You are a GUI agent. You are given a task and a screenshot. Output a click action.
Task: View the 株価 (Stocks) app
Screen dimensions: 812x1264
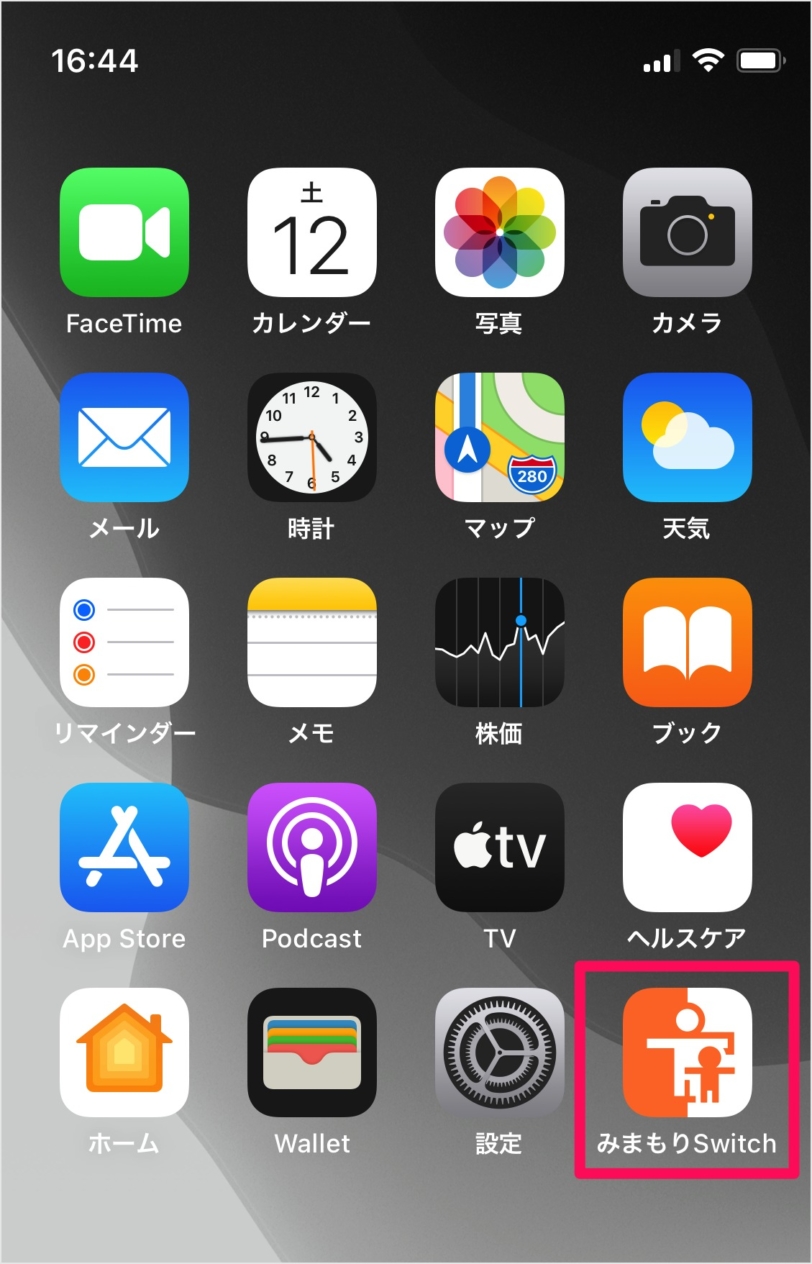coord(499,642)
